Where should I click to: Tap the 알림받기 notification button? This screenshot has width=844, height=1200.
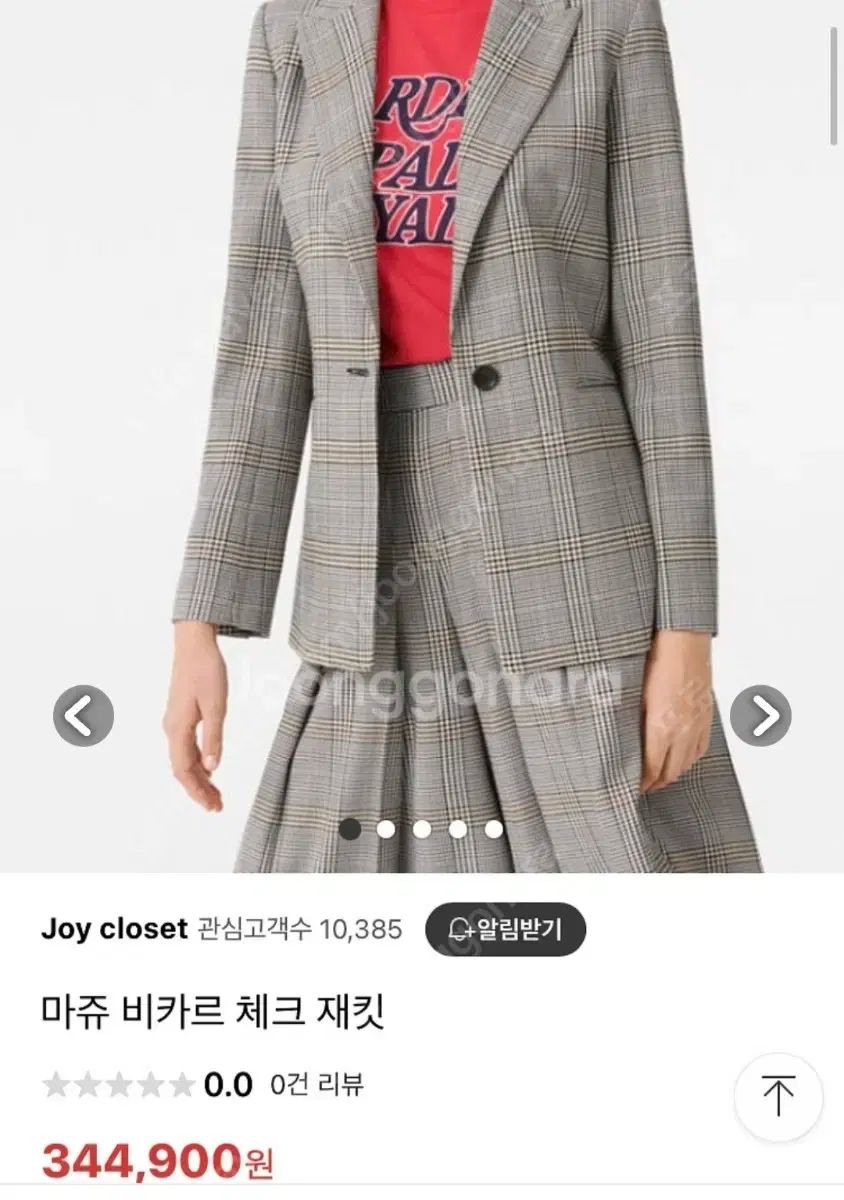tap(505, 929)
